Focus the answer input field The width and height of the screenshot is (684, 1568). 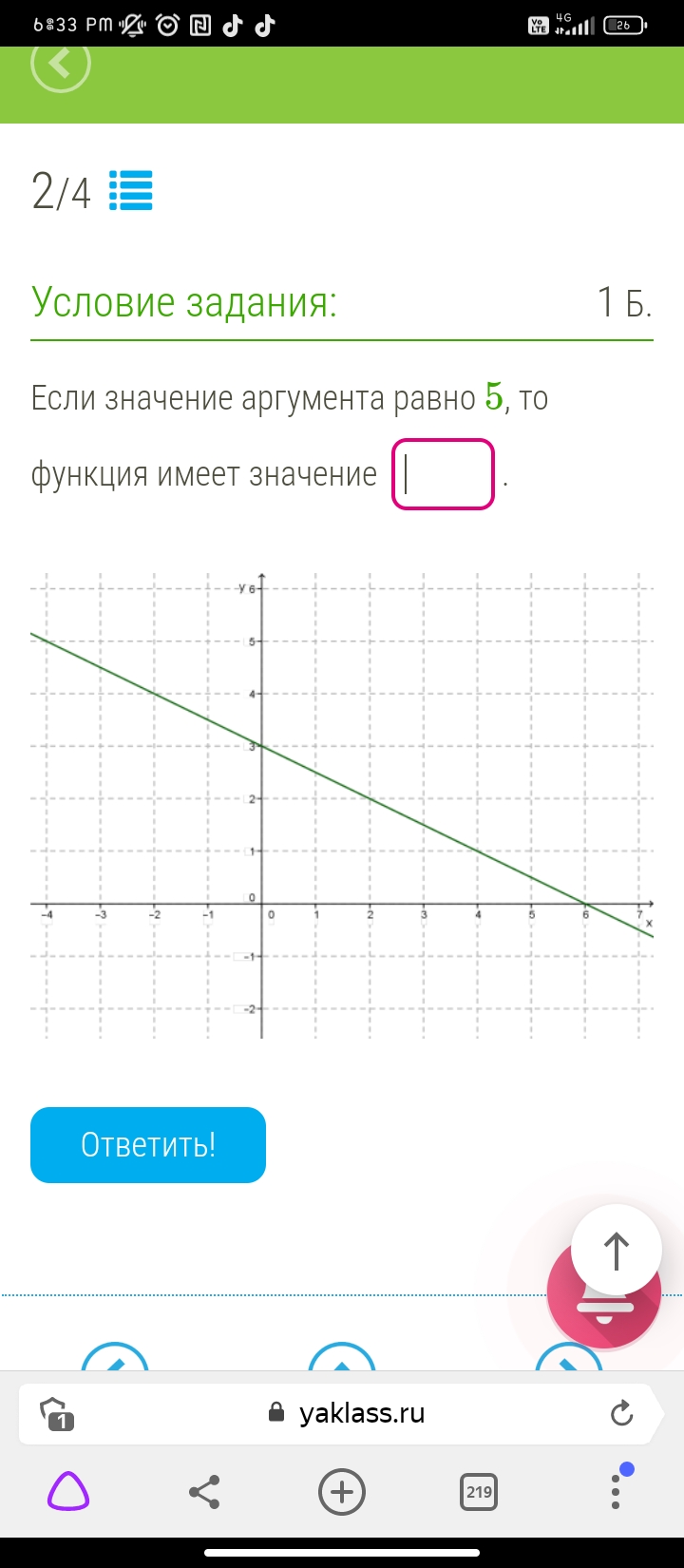[443, 474]
